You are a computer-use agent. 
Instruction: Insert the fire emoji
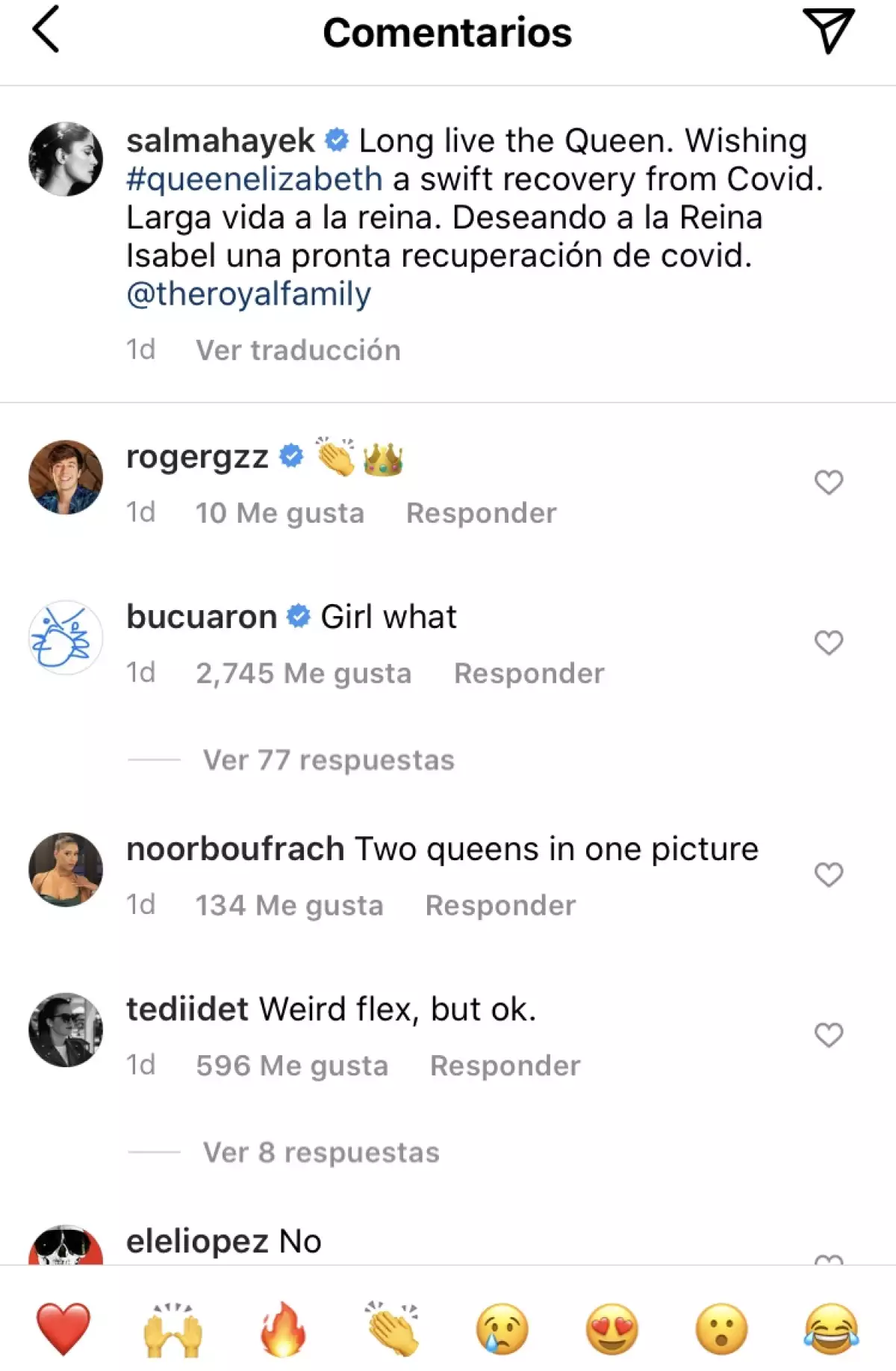(283, 1328)
